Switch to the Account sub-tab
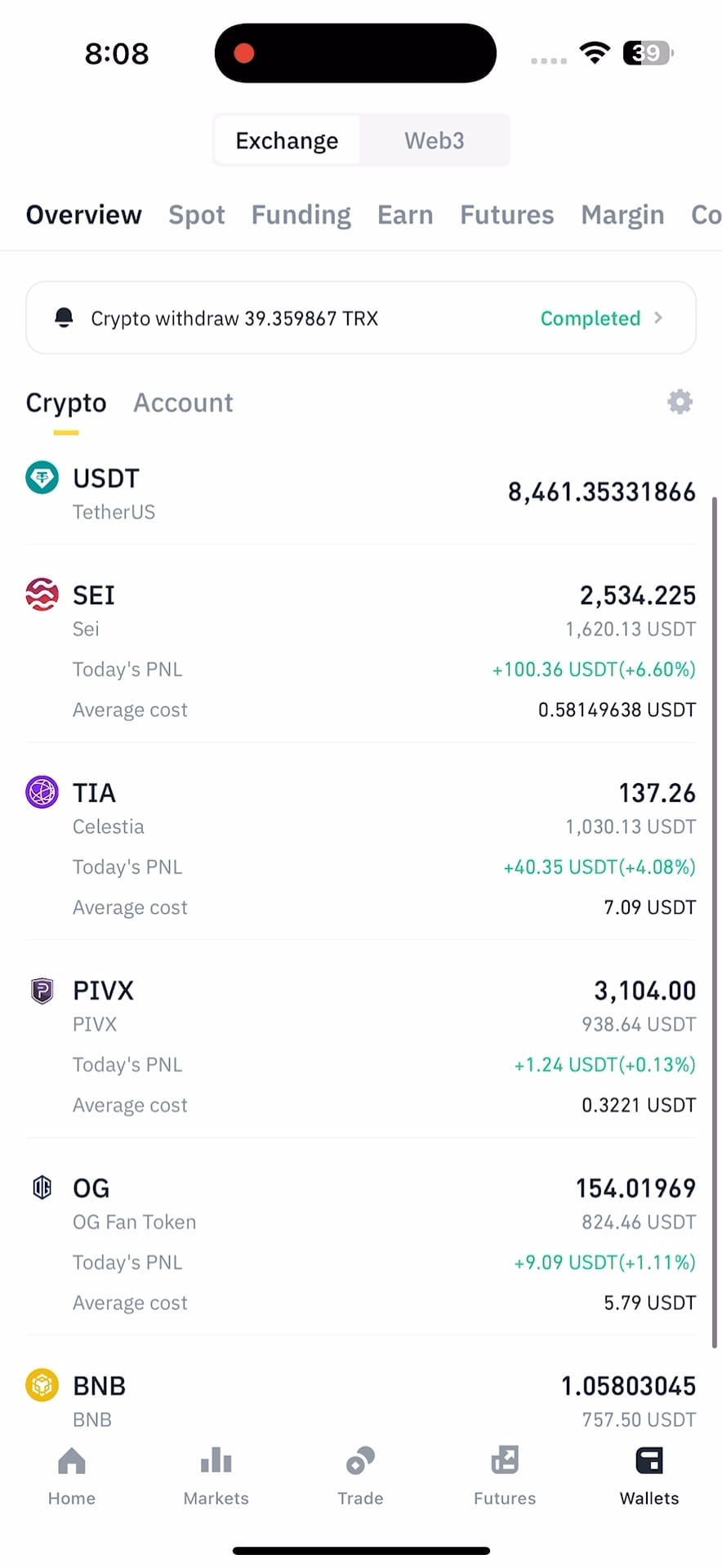722x1568 pixels. (184, 403)
